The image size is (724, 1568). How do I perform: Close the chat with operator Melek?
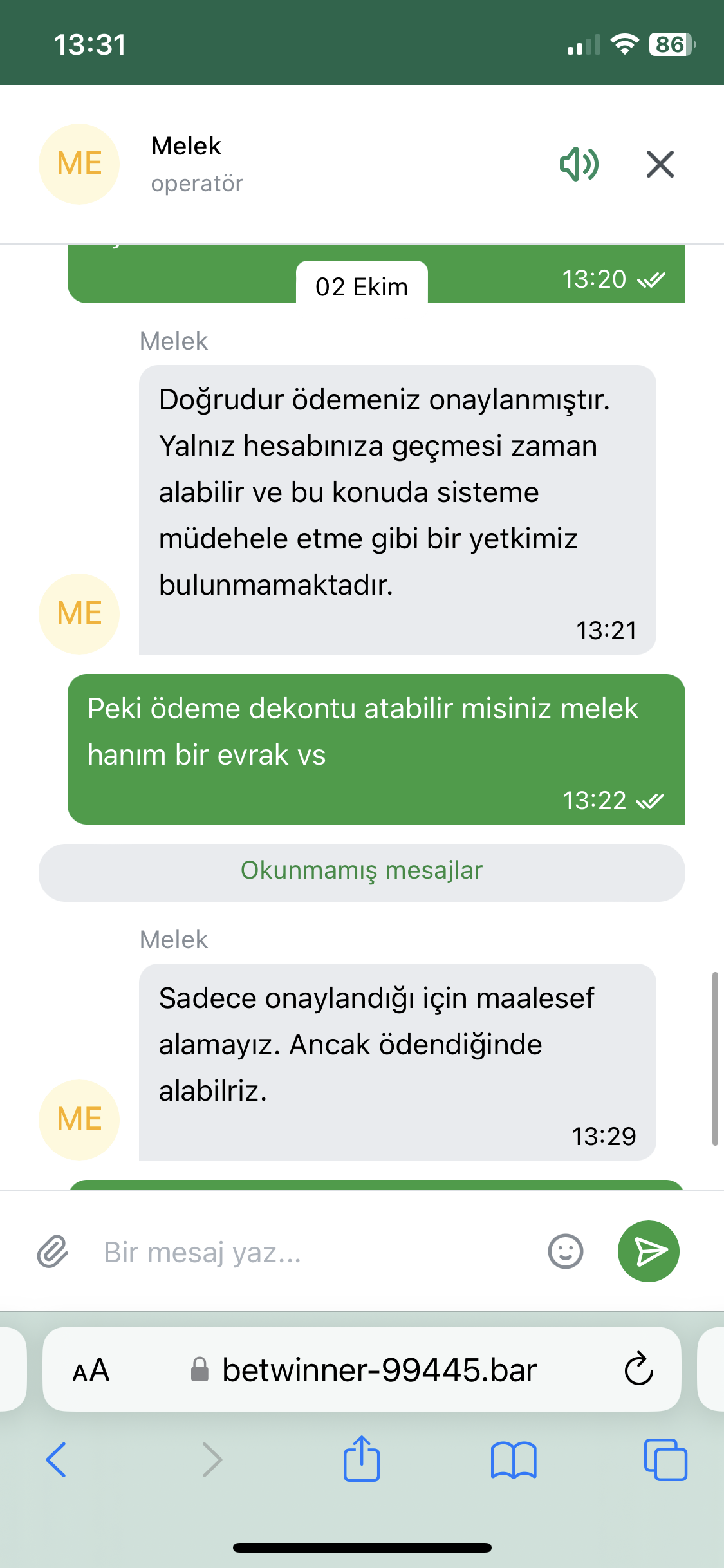click(x=660, y=164)
